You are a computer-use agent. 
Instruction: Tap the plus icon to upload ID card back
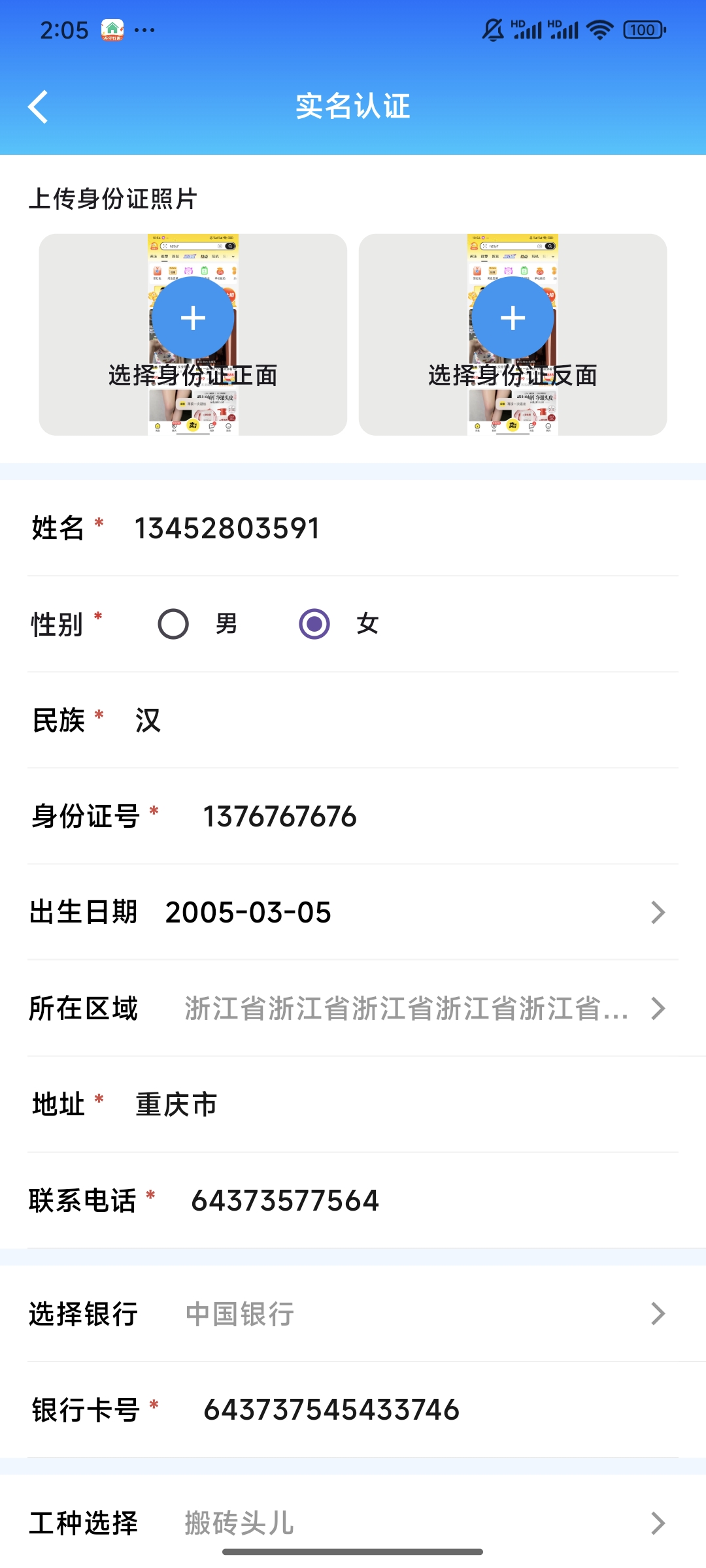pyautogui.click(x=513, y=319)
